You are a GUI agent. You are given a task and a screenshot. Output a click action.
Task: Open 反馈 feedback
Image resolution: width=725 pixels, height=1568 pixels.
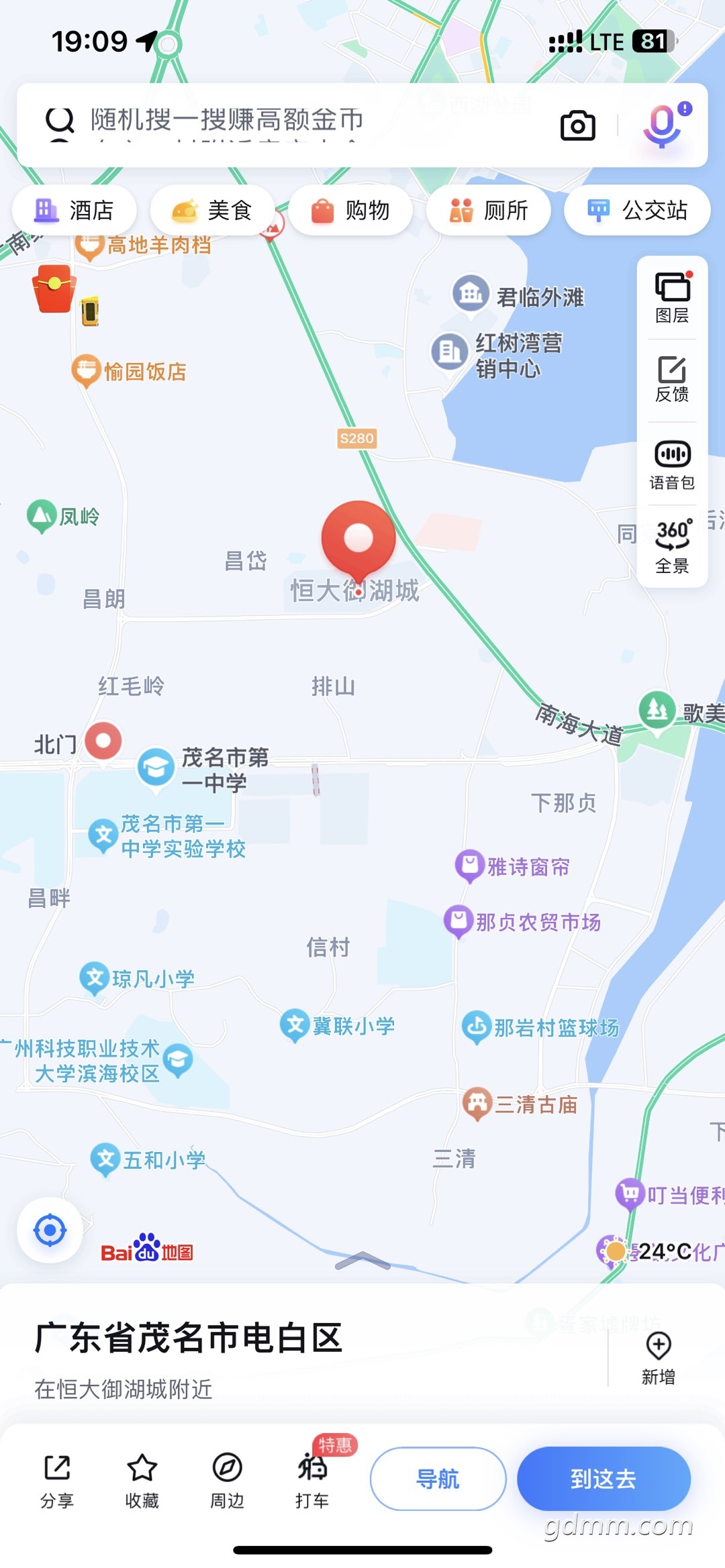672,380
